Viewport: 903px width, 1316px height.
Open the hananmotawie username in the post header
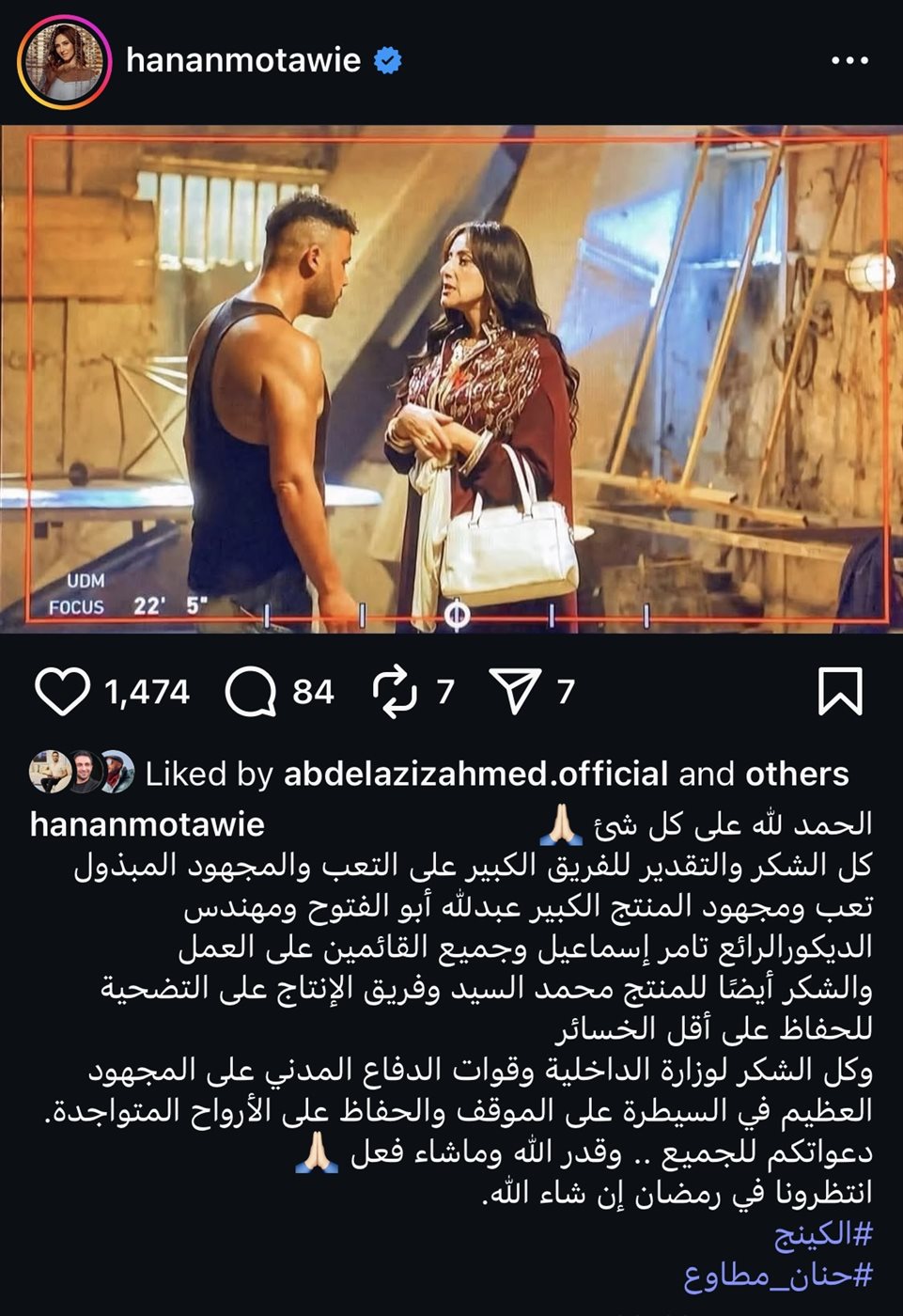click(x=243, y=61)
